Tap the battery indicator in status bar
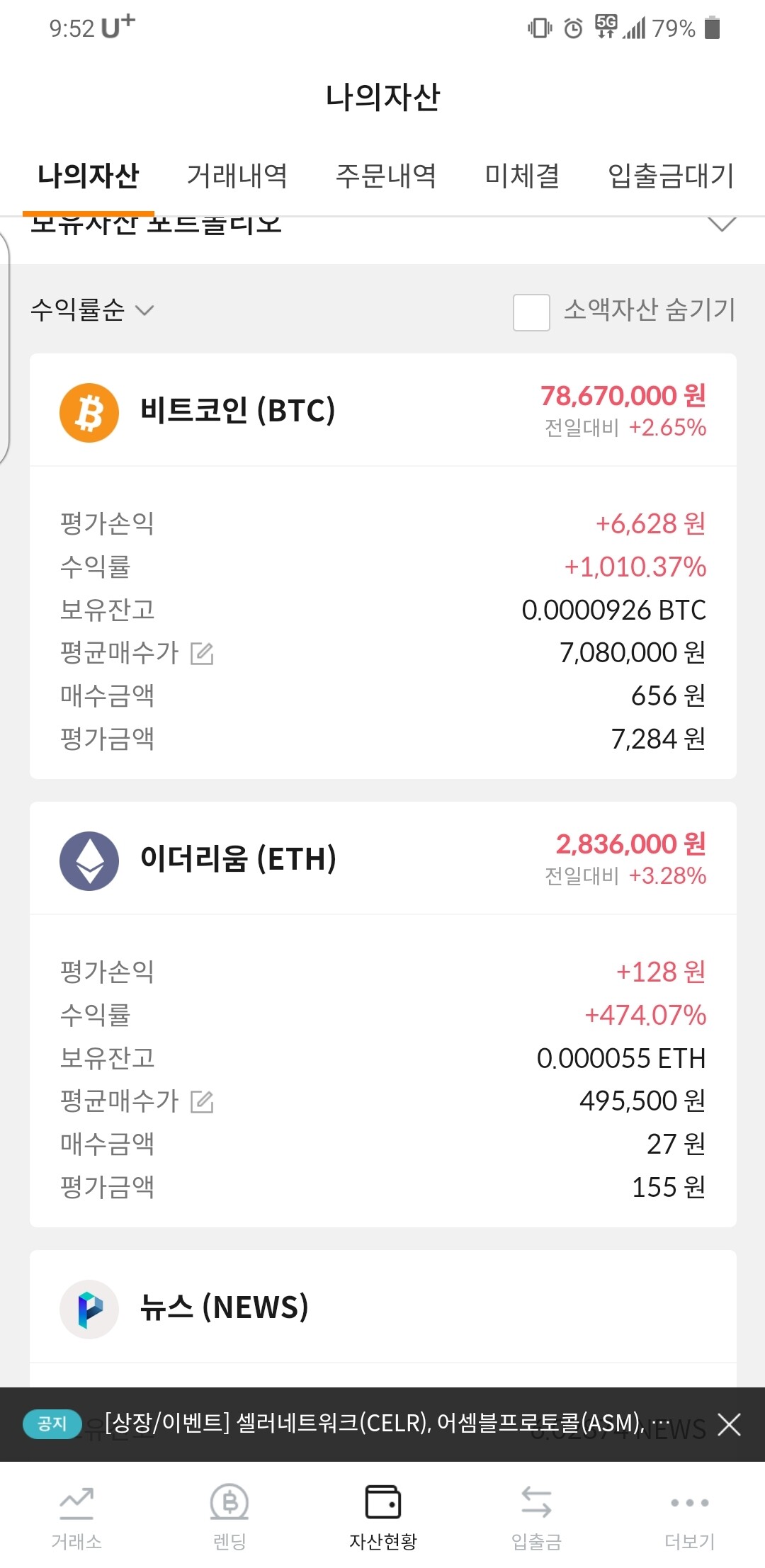Image resolution: width=765 pixels, height=1568 pixels. pyautogui.click(x=712, y=28)
